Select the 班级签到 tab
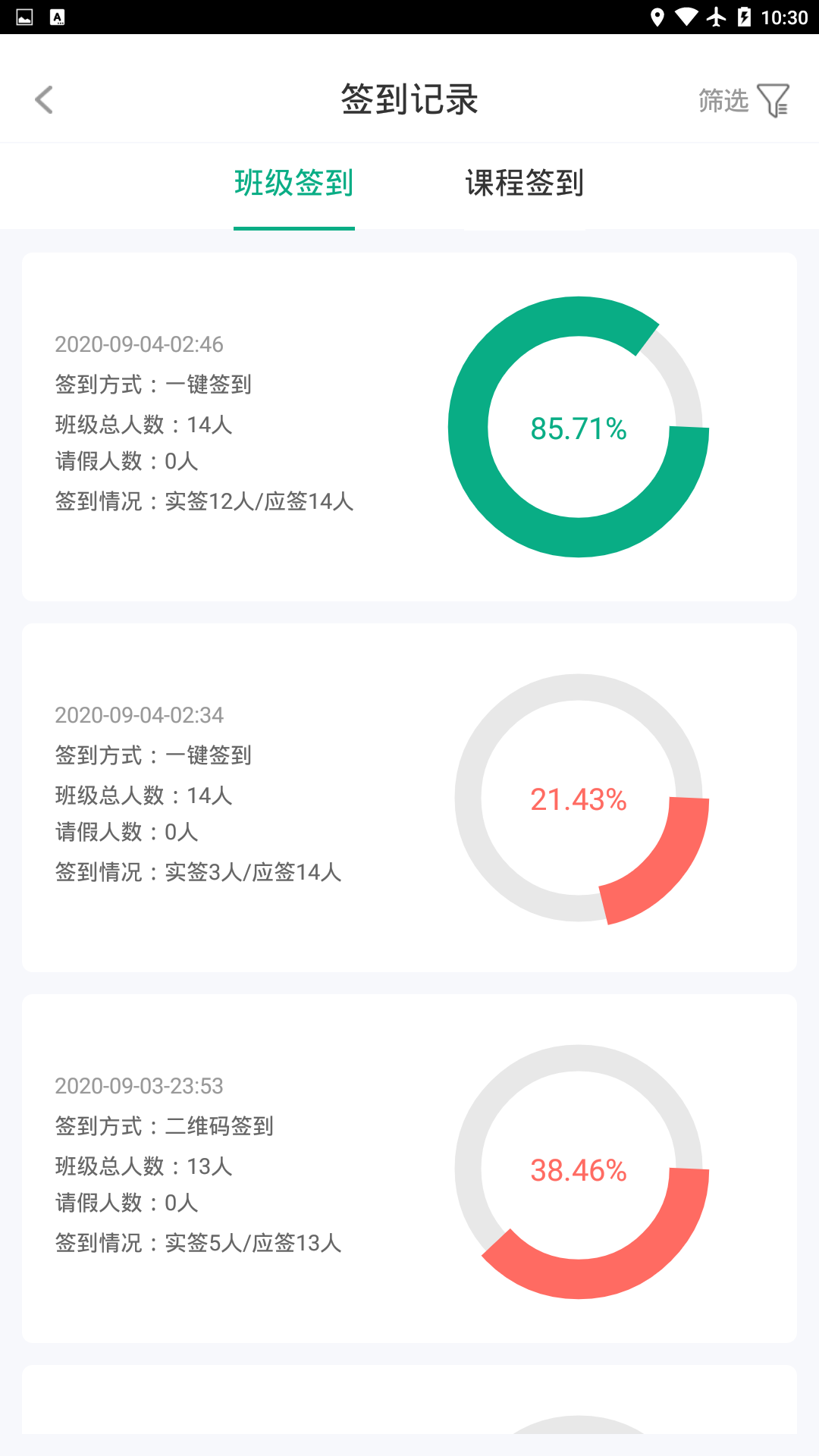819x1456 pixels. coord(293,184)
